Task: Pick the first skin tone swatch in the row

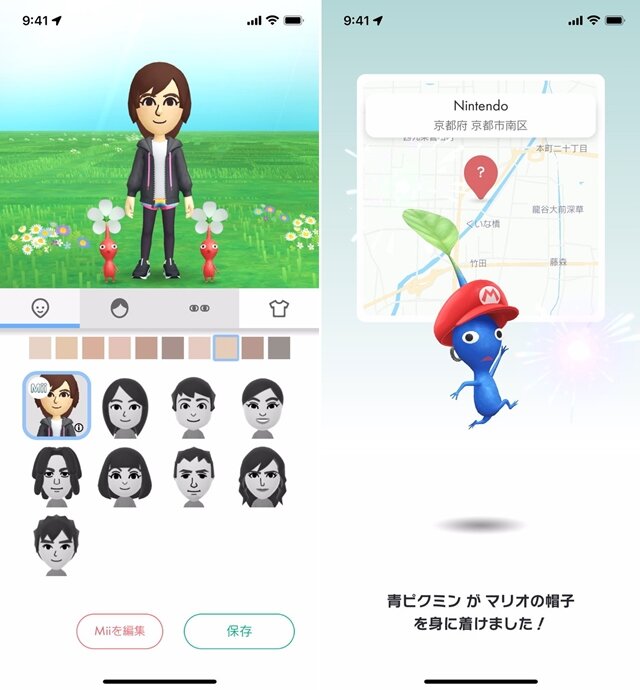Action: (x=39, y=348)
